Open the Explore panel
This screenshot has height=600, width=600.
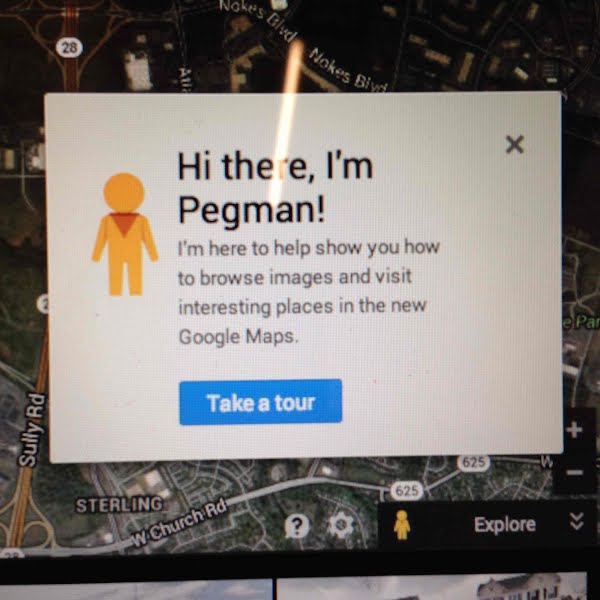point(504,524)
